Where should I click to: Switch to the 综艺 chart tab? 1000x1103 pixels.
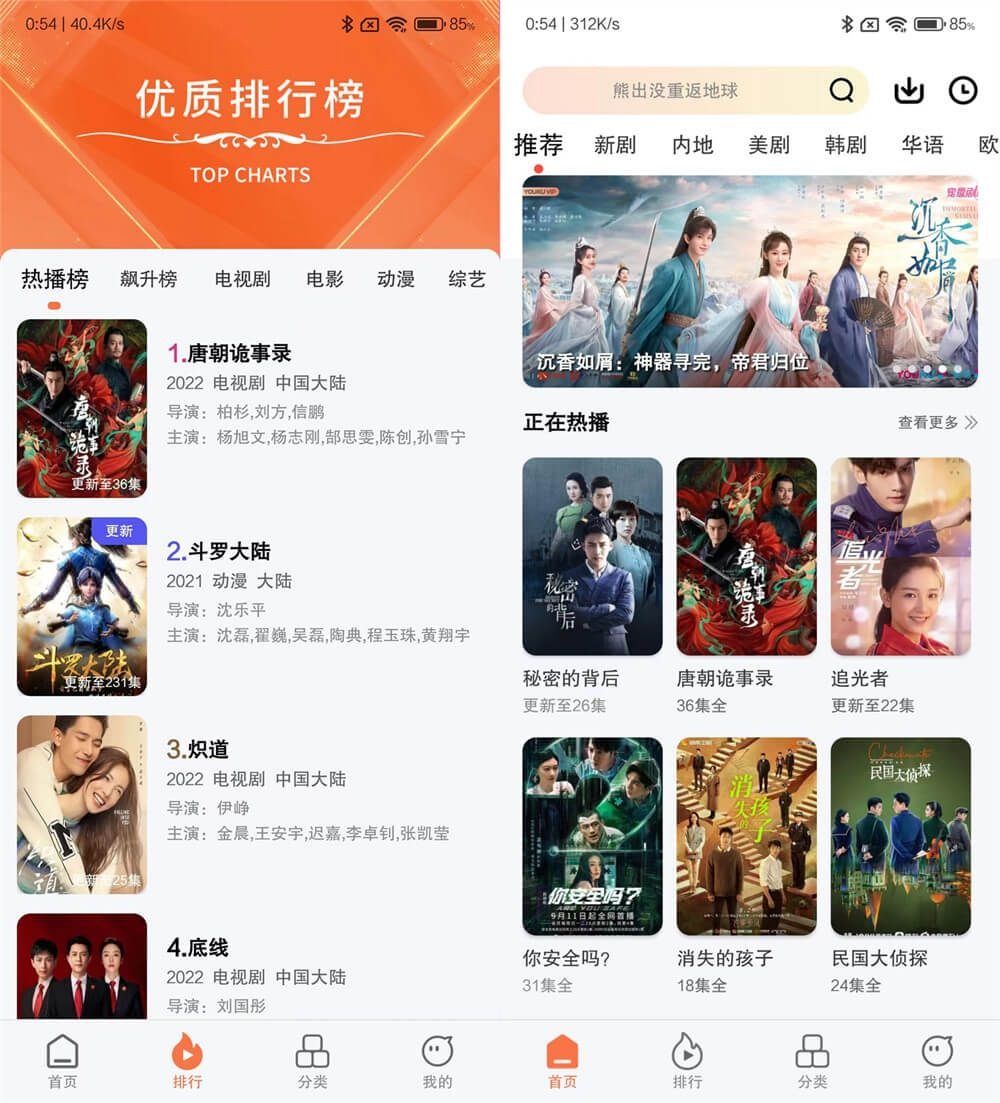point(466,279)
